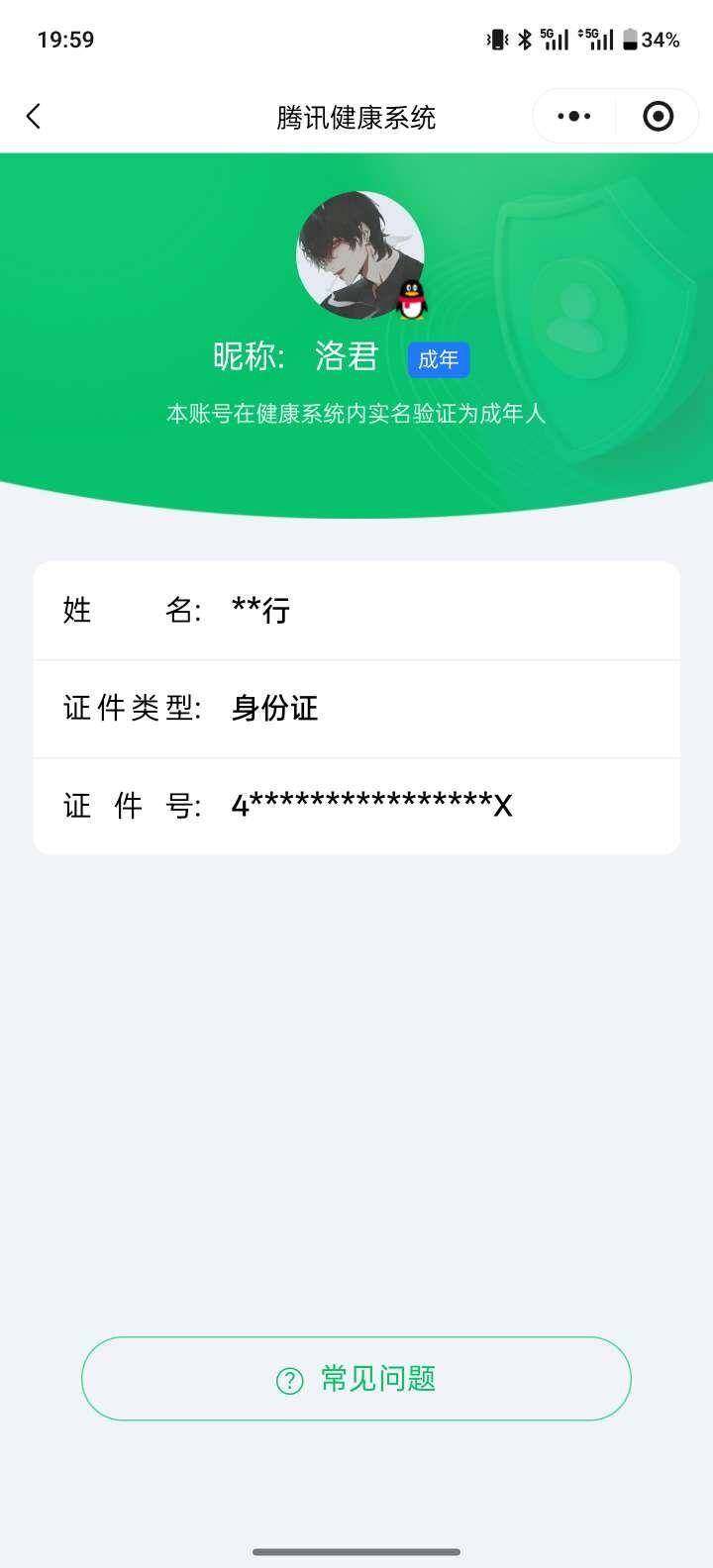Image resolution: width=713 pixels, height=1568 pixels.
Task: Open the 常见问题 FAQ button
Action: [x=356, y=1377]
